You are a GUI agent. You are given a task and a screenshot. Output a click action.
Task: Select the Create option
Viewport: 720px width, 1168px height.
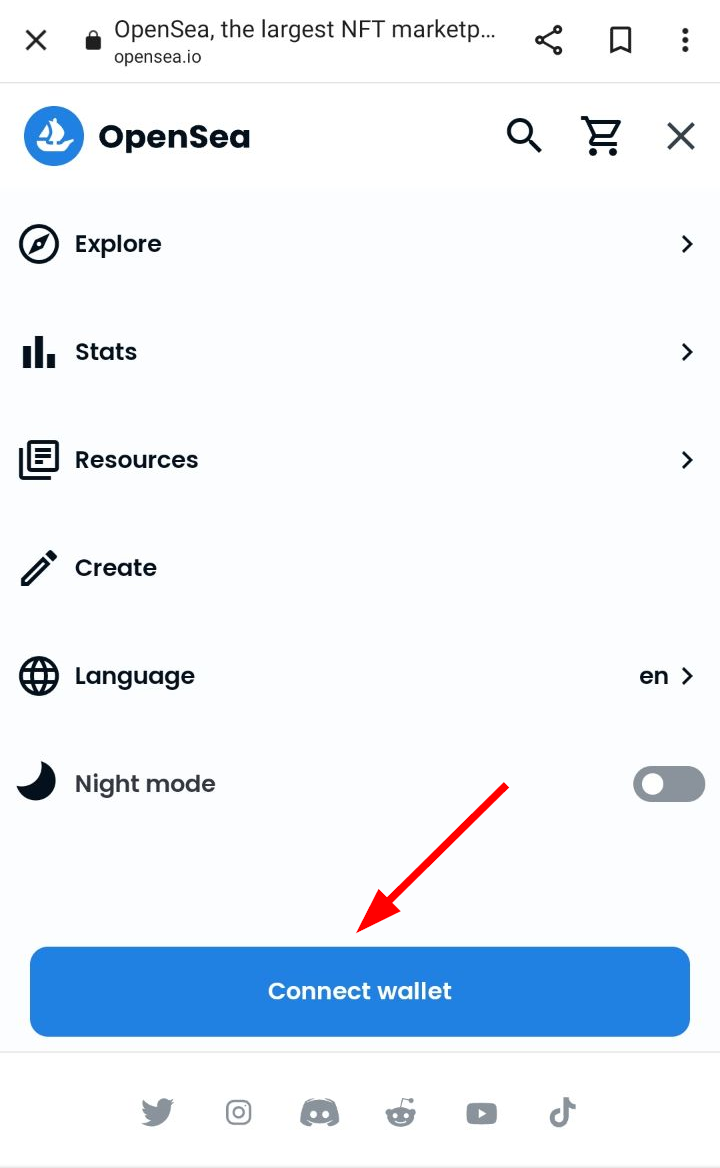point(360,568)
